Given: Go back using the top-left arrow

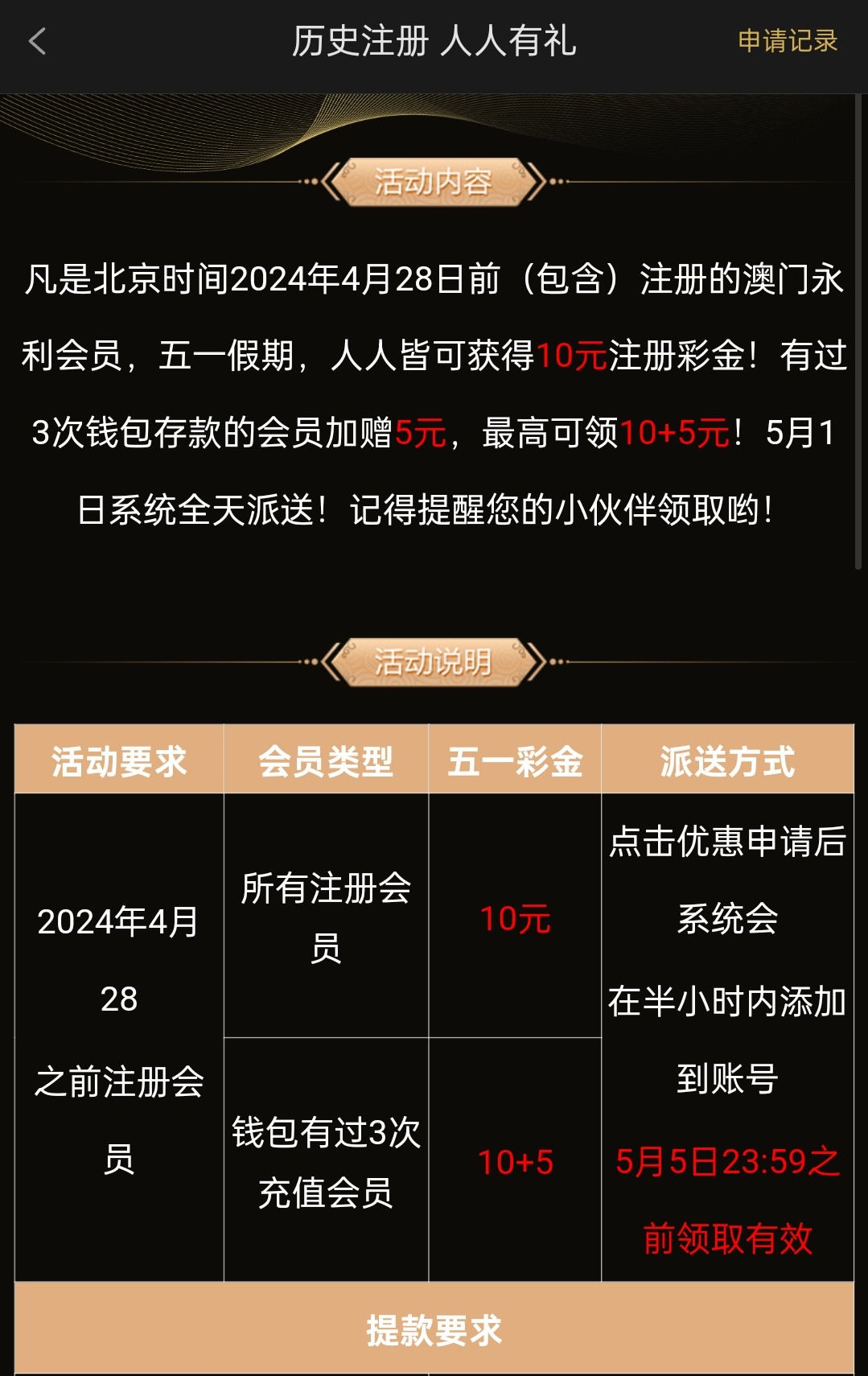Looking at the screenshot, I should point(37,41).
